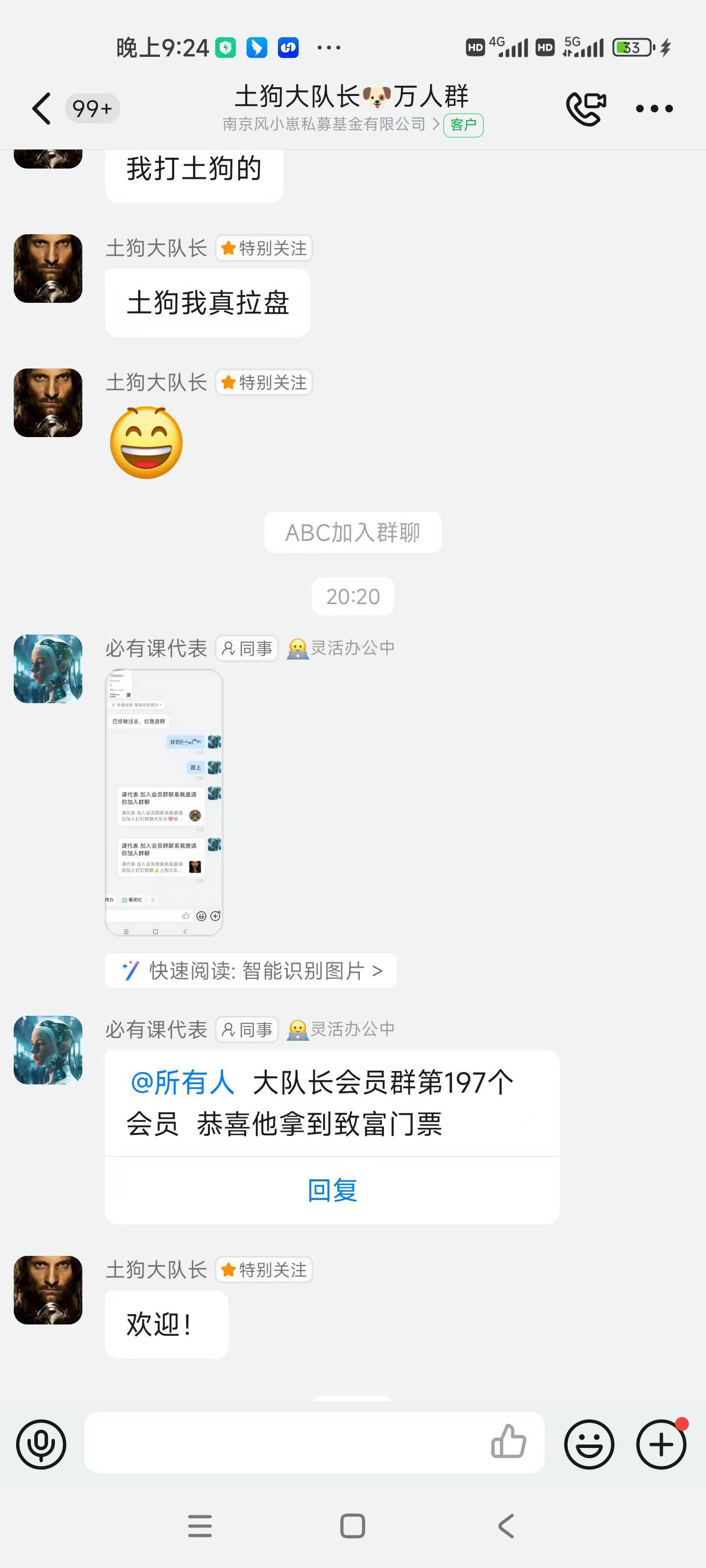Open the emoji picker
Image resolution: width=706 pixels, height=1568 pixels.
click(588, 1444)
